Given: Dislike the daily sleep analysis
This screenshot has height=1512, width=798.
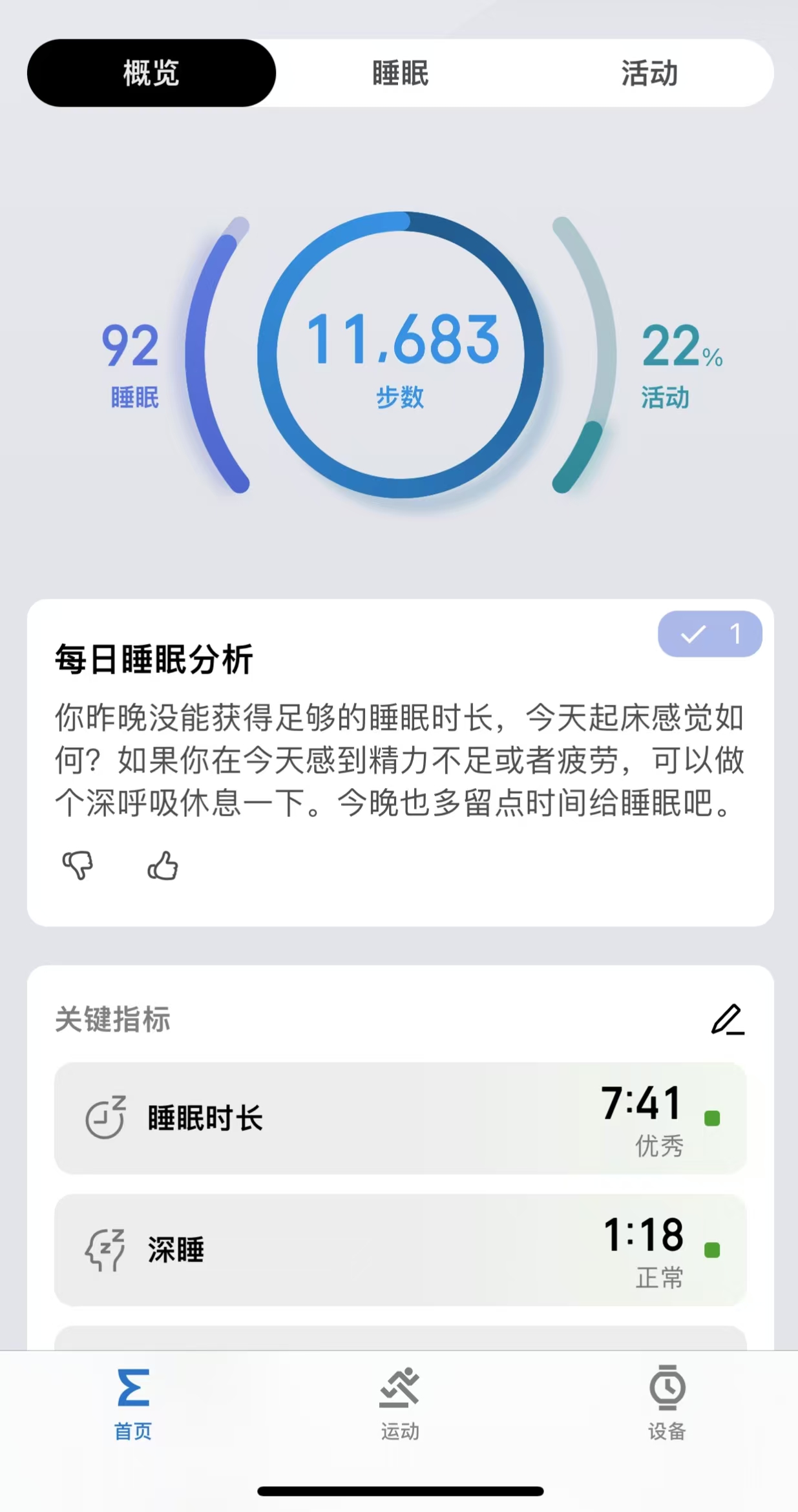Looking at the screenshot, I should coord(78,865).
